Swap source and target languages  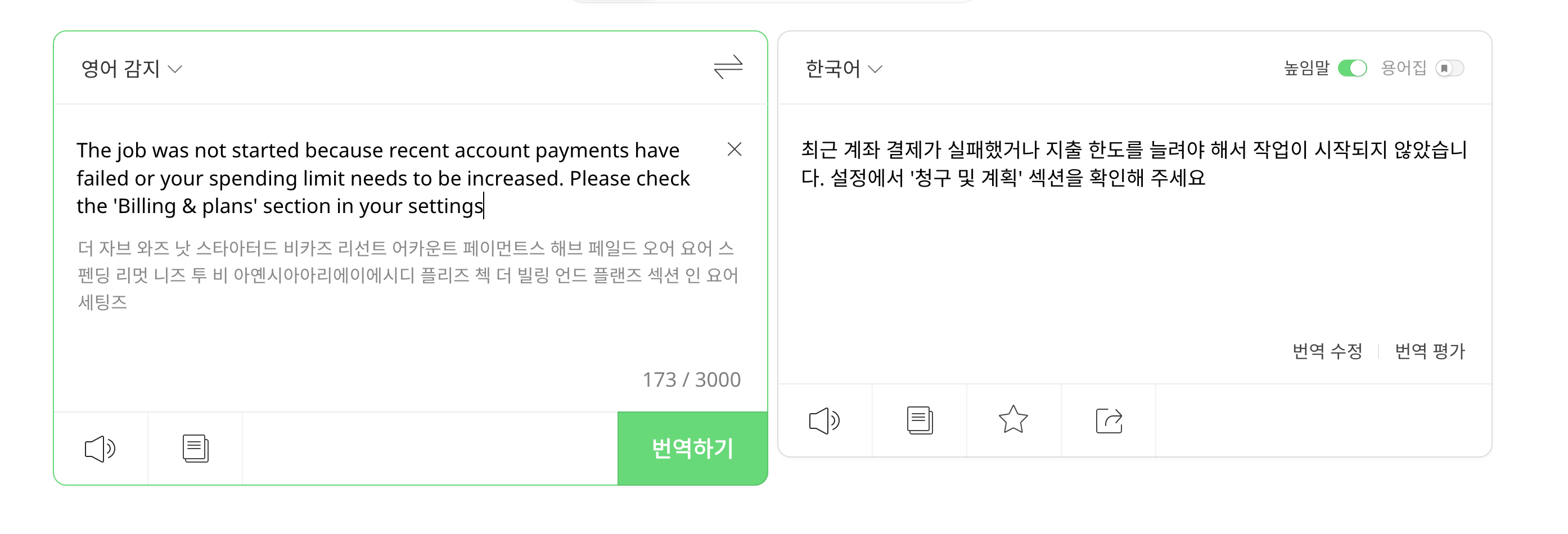click(728, 67)
